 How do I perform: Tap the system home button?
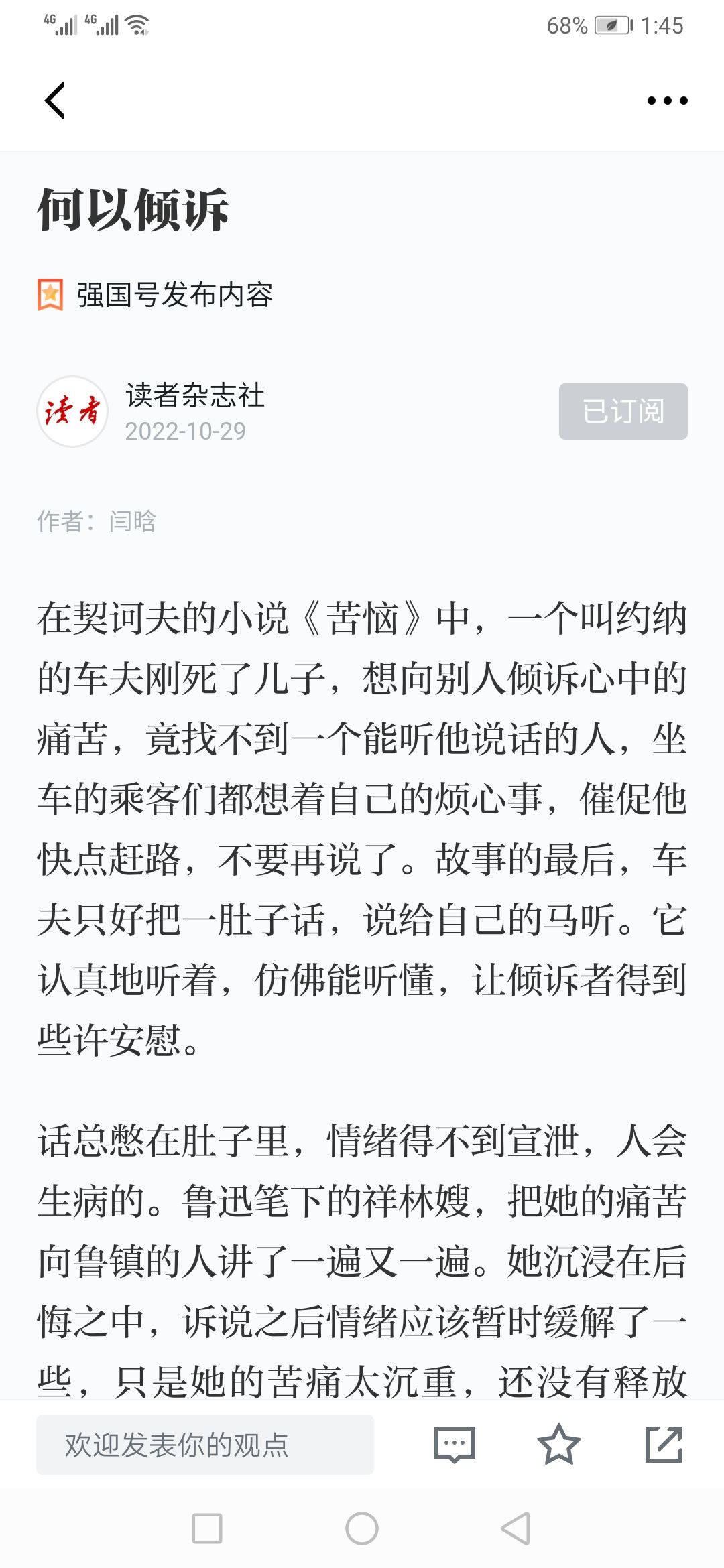362,1528
